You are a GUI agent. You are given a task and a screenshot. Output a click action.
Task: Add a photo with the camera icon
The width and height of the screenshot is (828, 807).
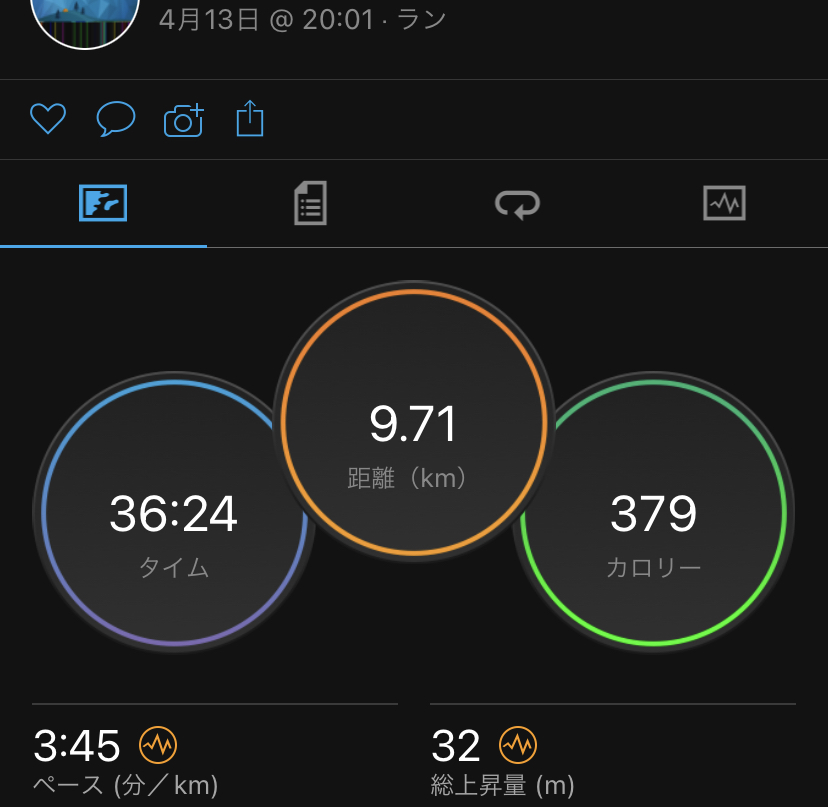pyautogui.click(x=183, y=120)
